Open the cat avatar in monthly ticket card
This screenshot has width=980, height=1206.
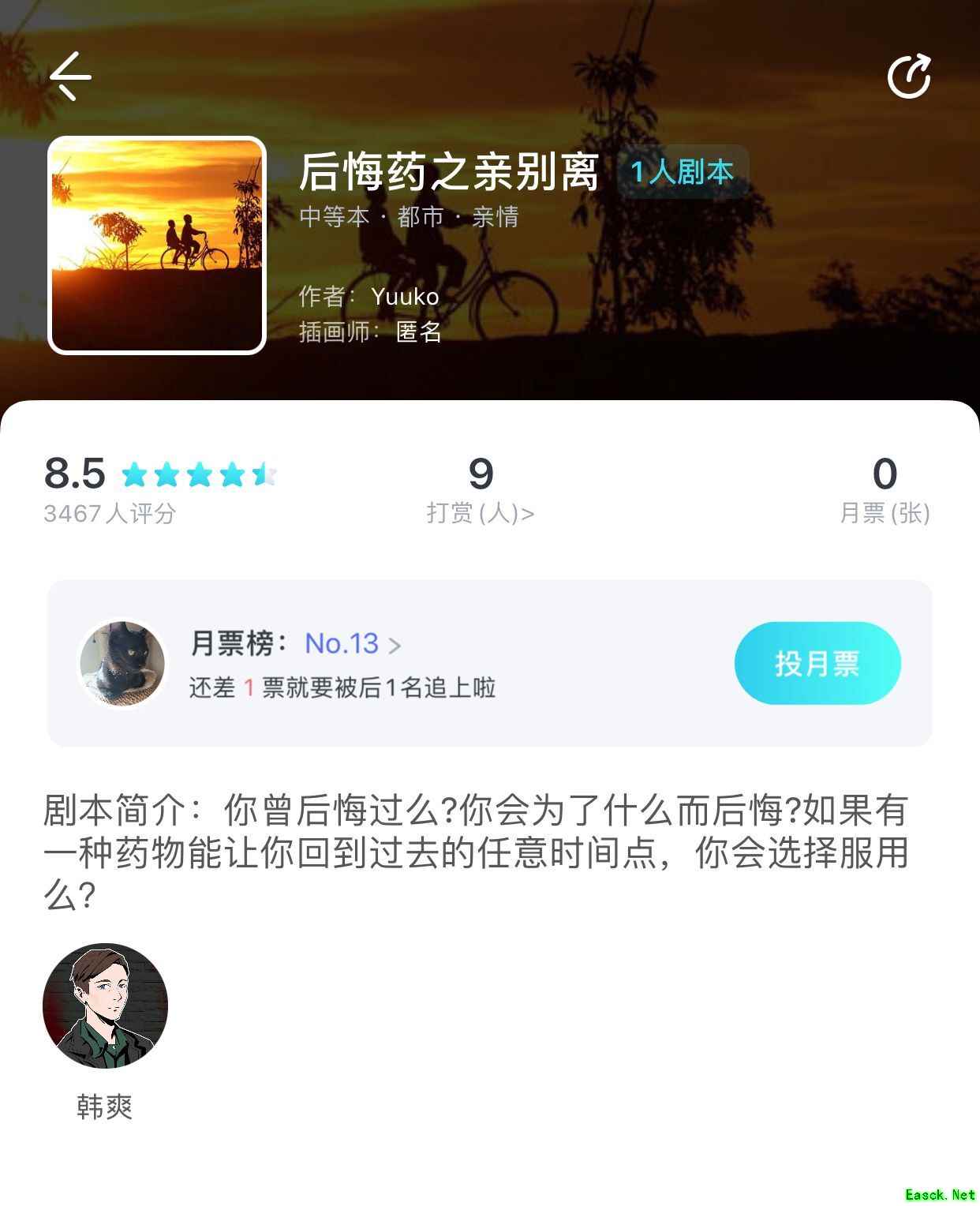122,663
